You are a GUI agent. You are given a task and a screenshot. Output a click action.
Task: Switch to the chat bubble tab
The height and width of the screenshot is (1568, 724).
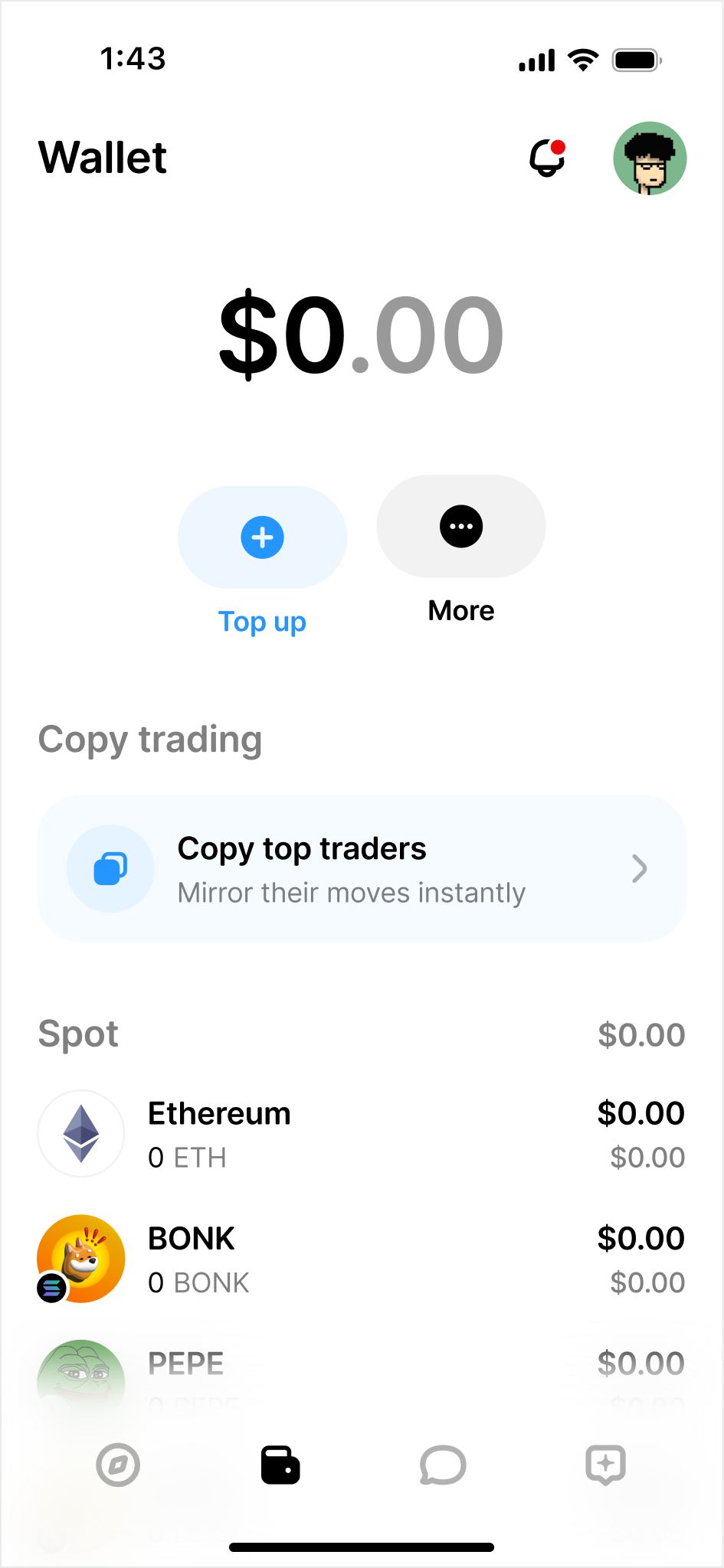(x=443, y=1465)
